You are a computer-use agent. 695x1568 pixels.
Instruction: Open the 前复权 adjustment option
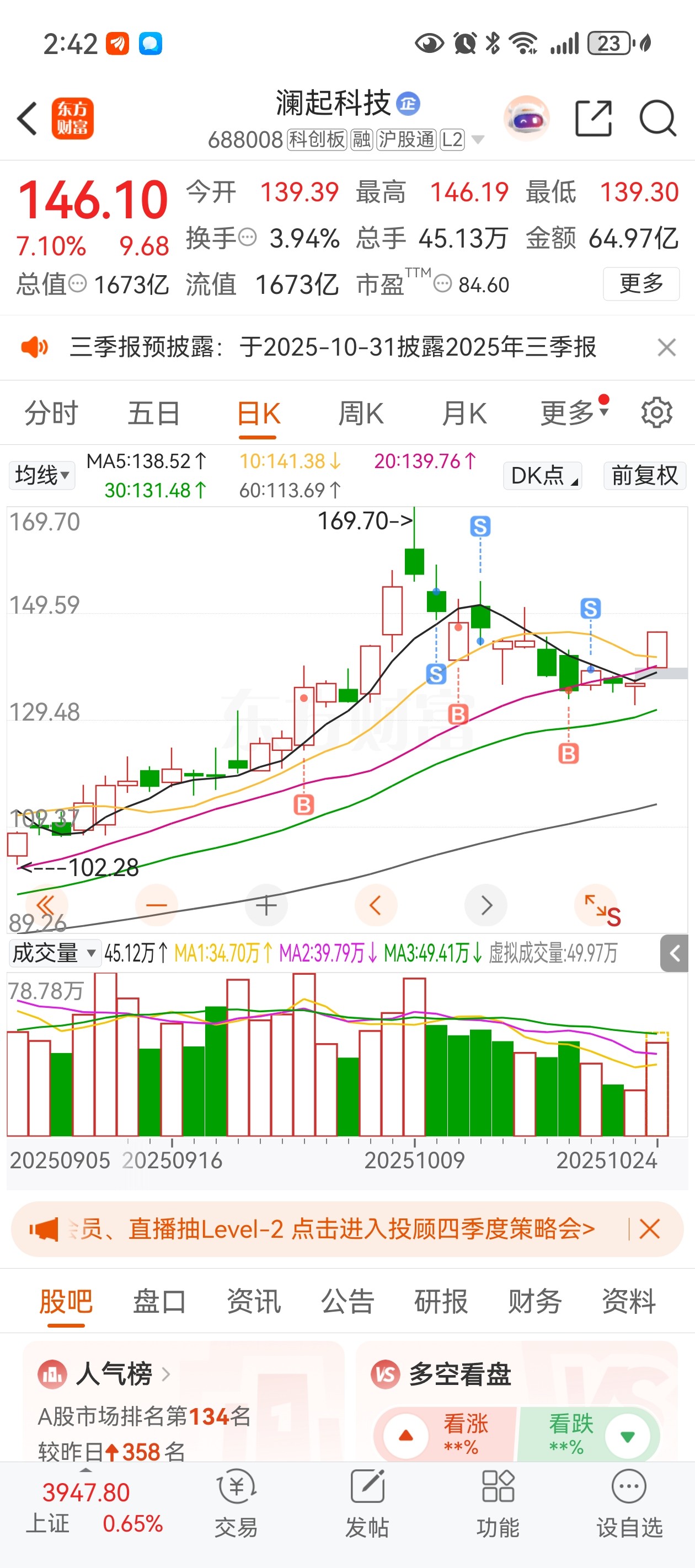pos(644,475)
